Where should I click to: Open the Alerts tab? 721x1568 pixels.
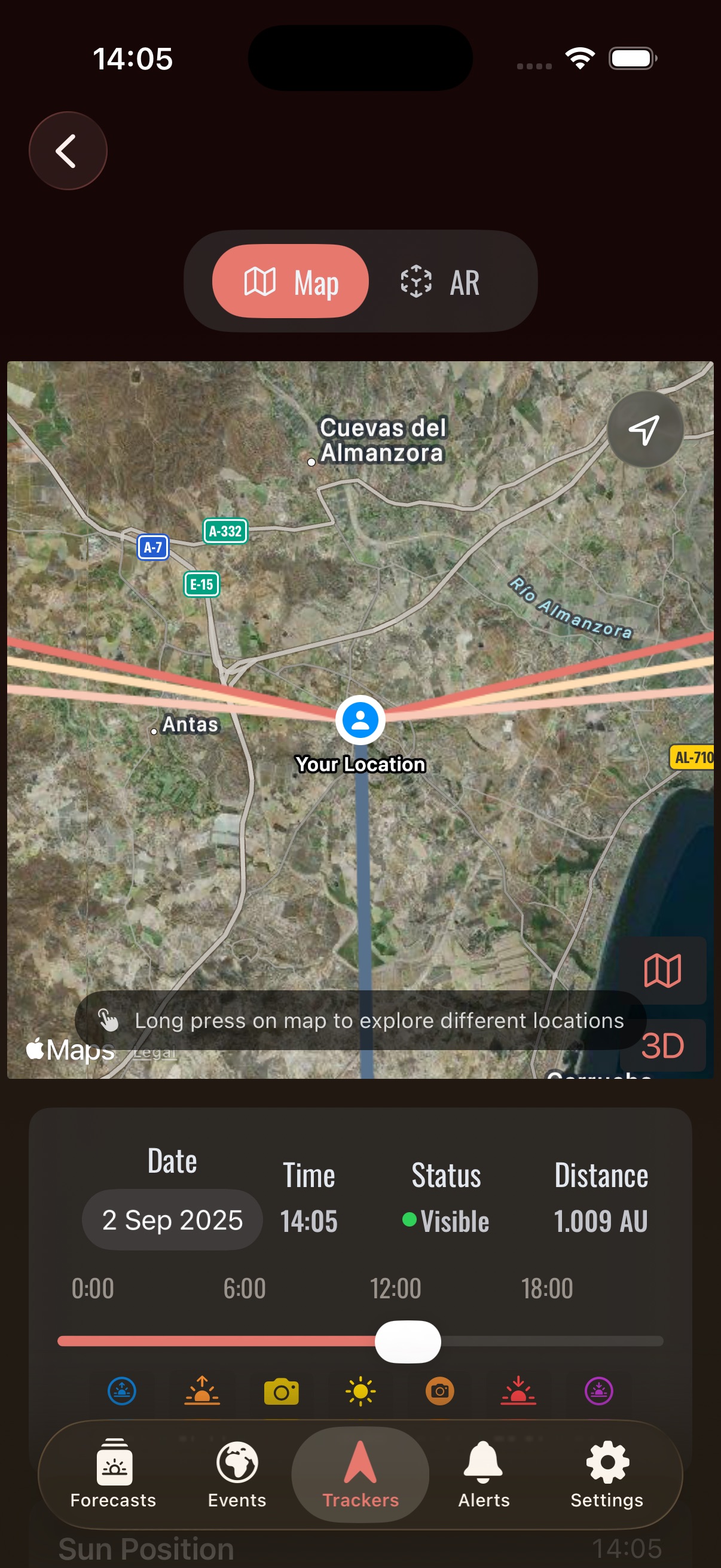coord(484,1474)
